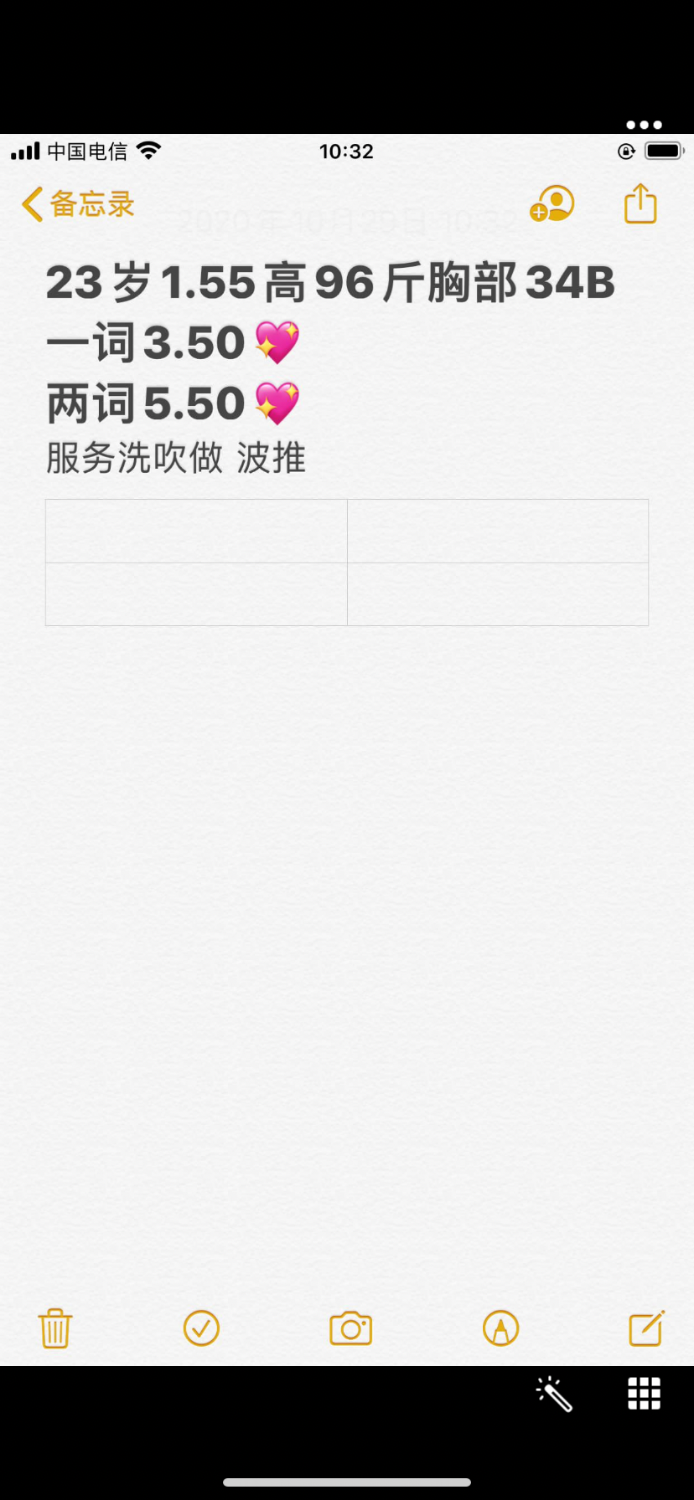Open the camera attachment options
Screen dimensions: 694x1500
350,1328
